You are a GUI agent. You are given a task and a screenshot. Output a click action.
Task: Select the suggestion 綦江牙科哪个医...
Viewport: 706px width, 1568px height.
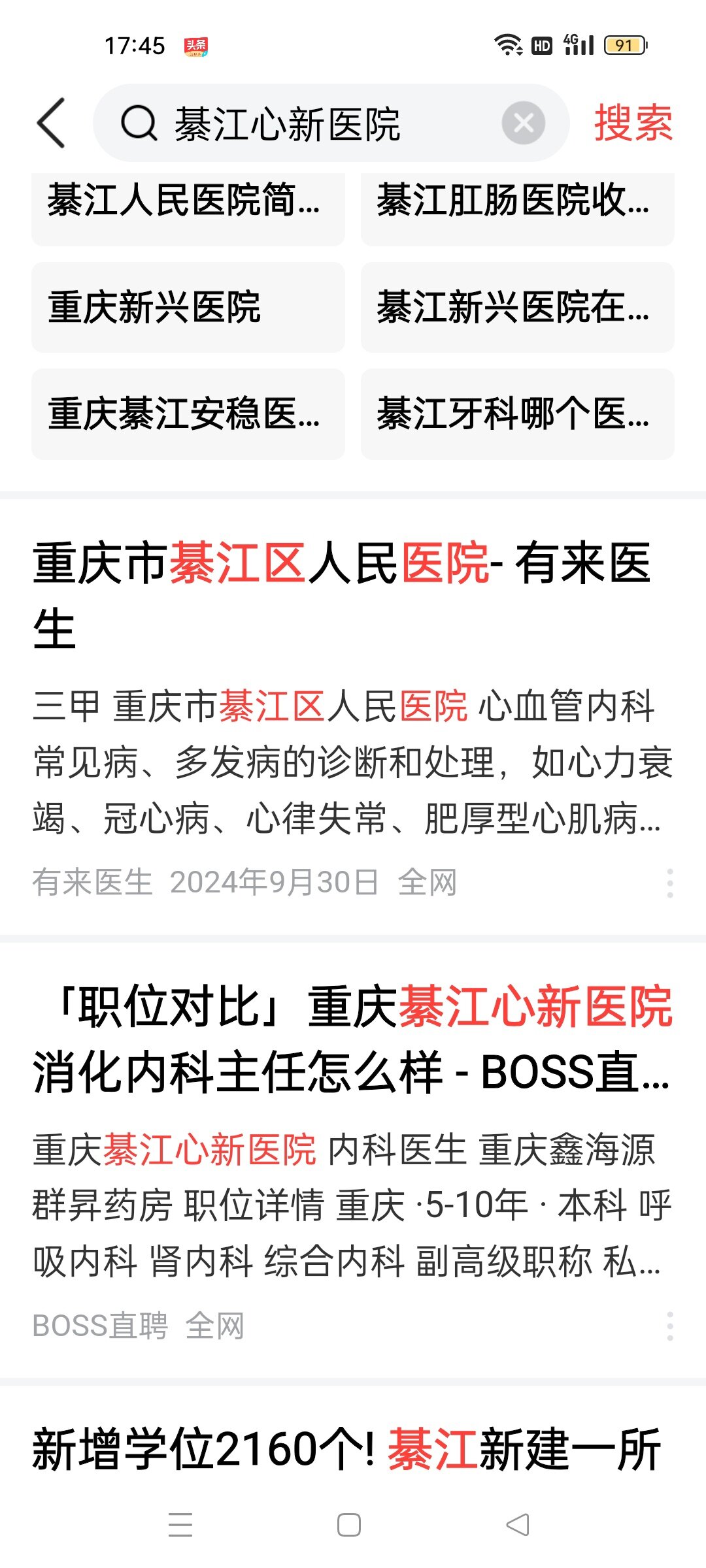(518, 414)
